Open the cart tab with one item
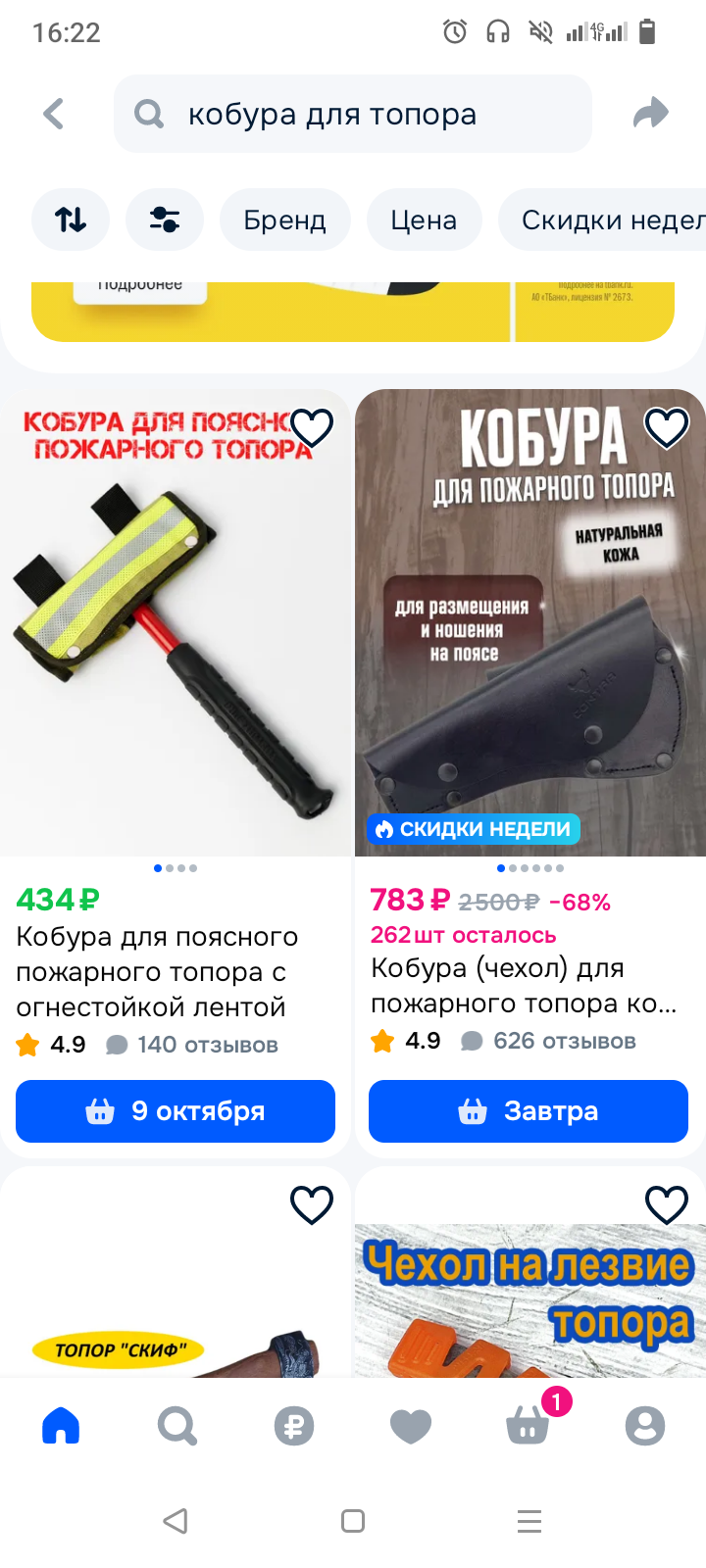Image resolution: width=706 pixels, height=1568 pixels. click(x=529, y=1426)
